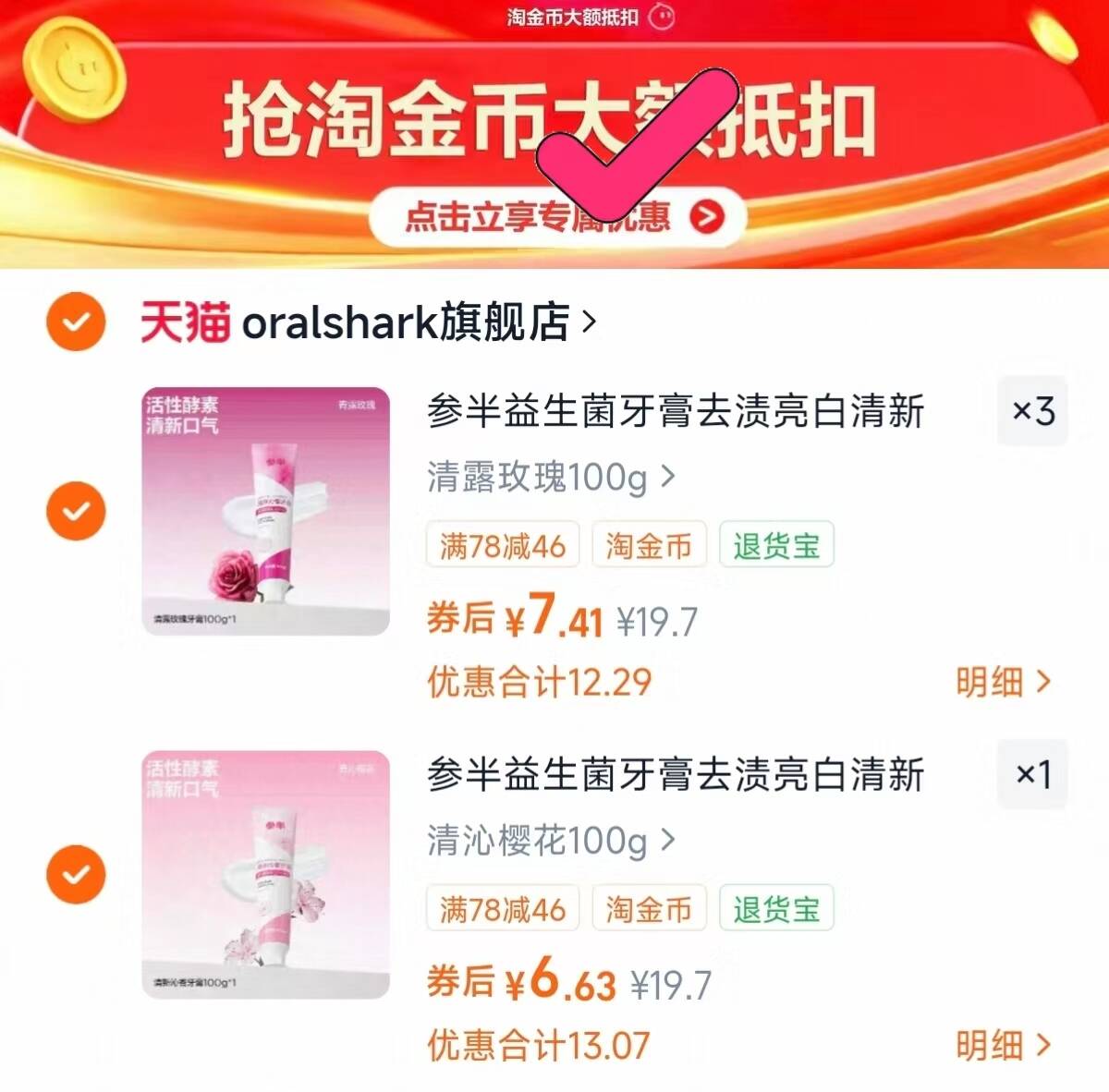View 明细 for the 13.07 discount
This screenshot has height=1092, width=1109.
tap(1004, 1046)
